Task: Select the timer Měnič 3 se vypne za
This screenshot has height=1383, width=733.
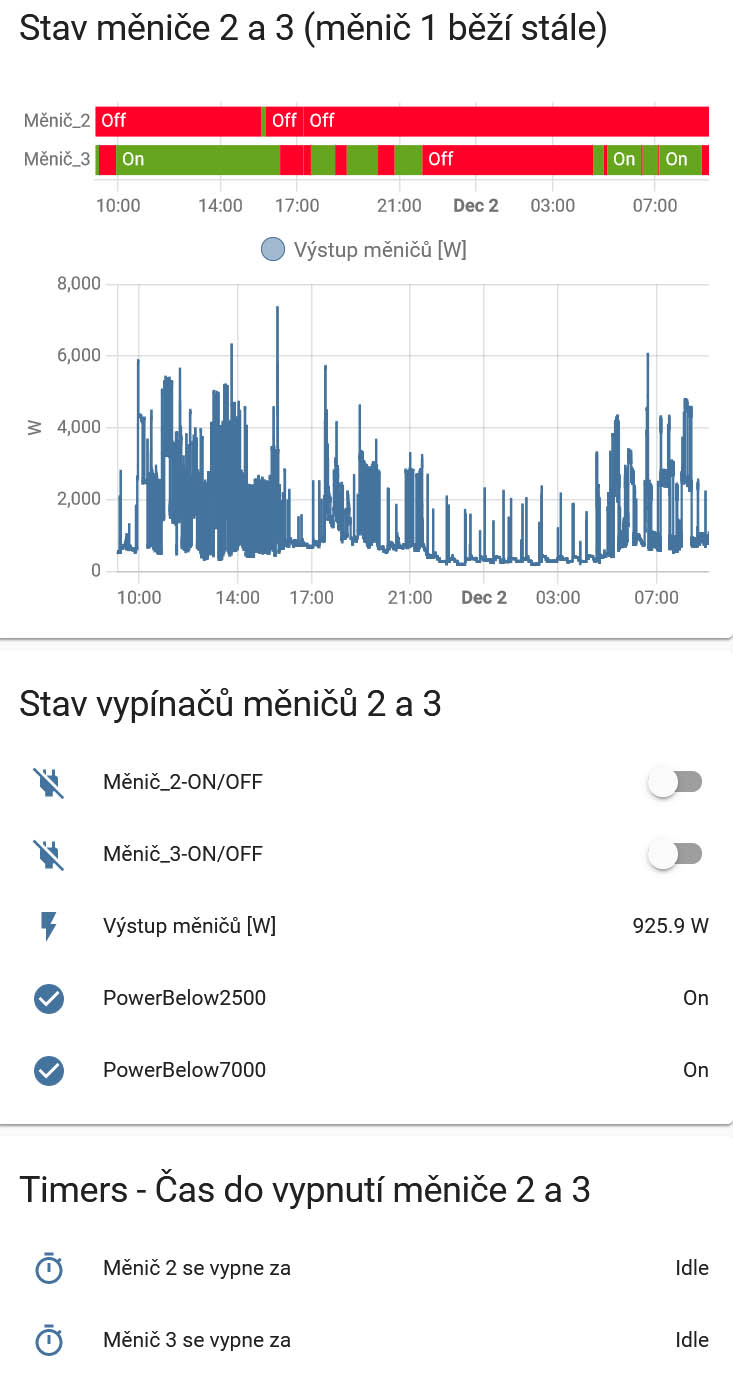Action: point(197,1340)
